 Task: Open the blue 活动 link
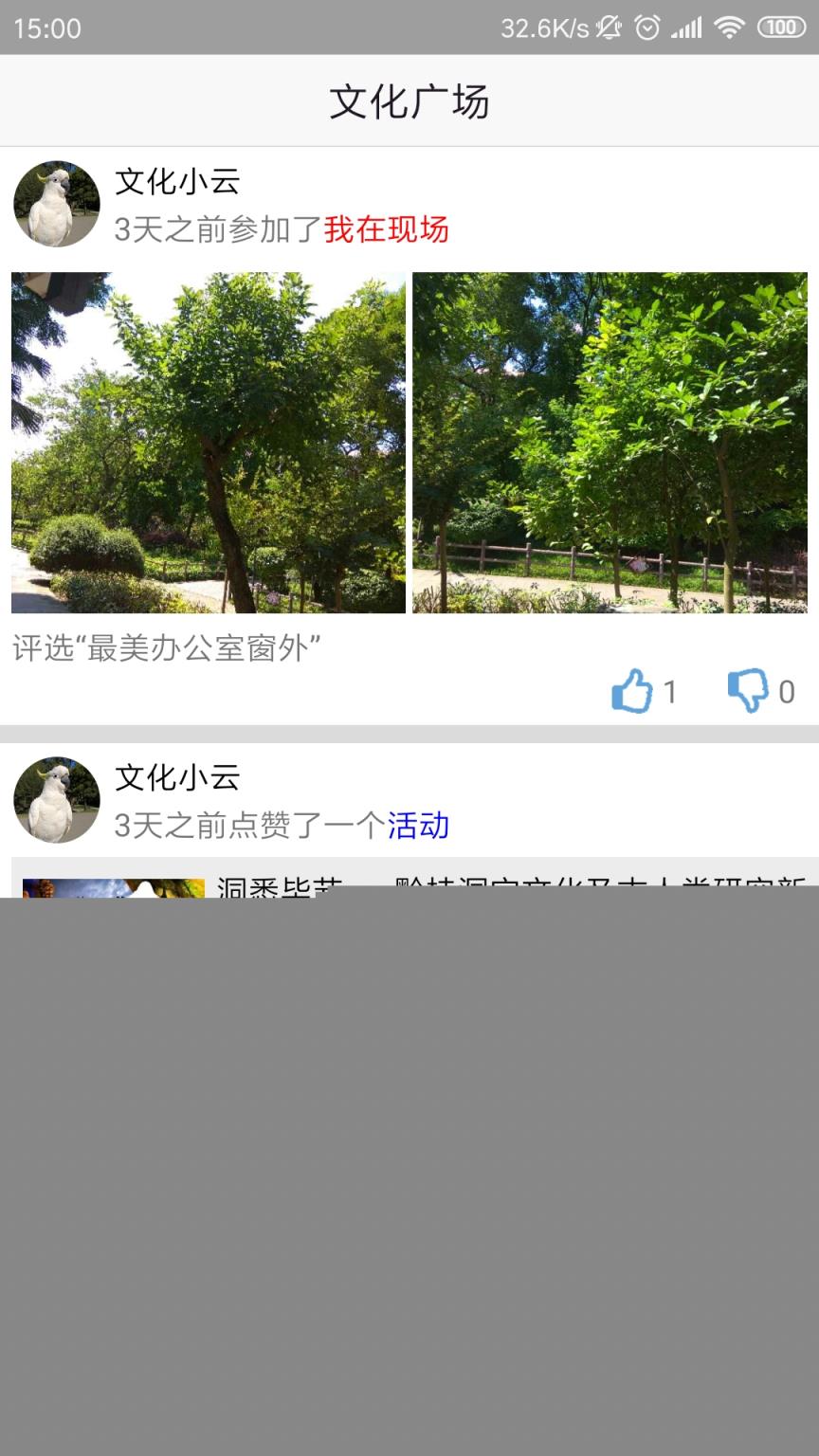(x=418, y=826)
